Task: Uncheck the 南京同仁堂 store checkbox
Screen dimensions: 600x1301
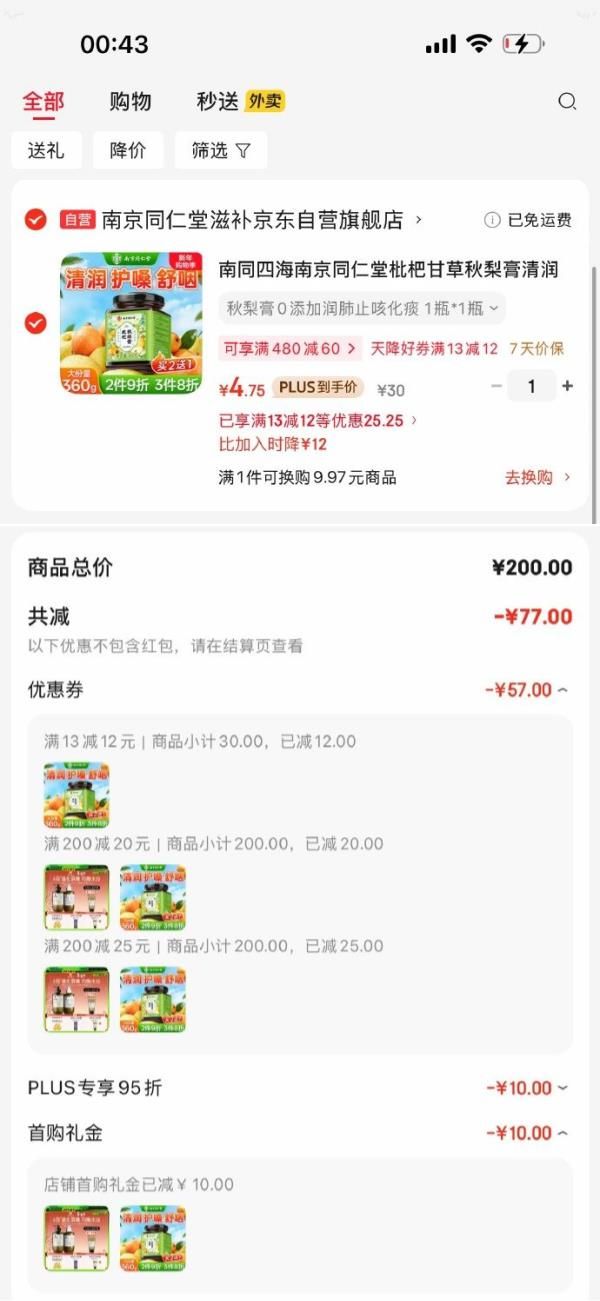Action: [x=36, y=220]
